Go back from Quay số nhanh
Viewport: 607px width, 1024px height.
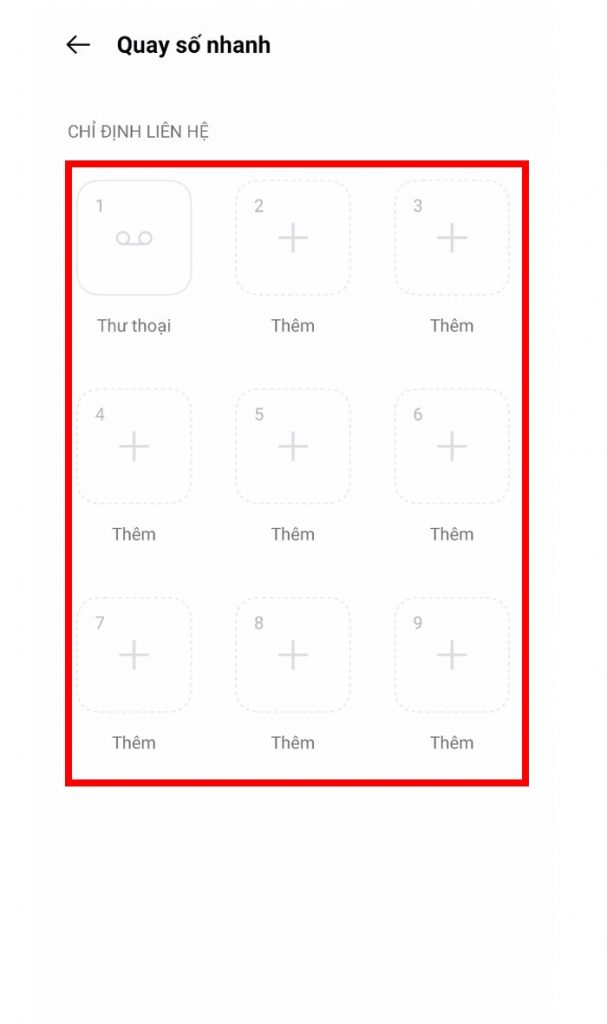(78, 45)
